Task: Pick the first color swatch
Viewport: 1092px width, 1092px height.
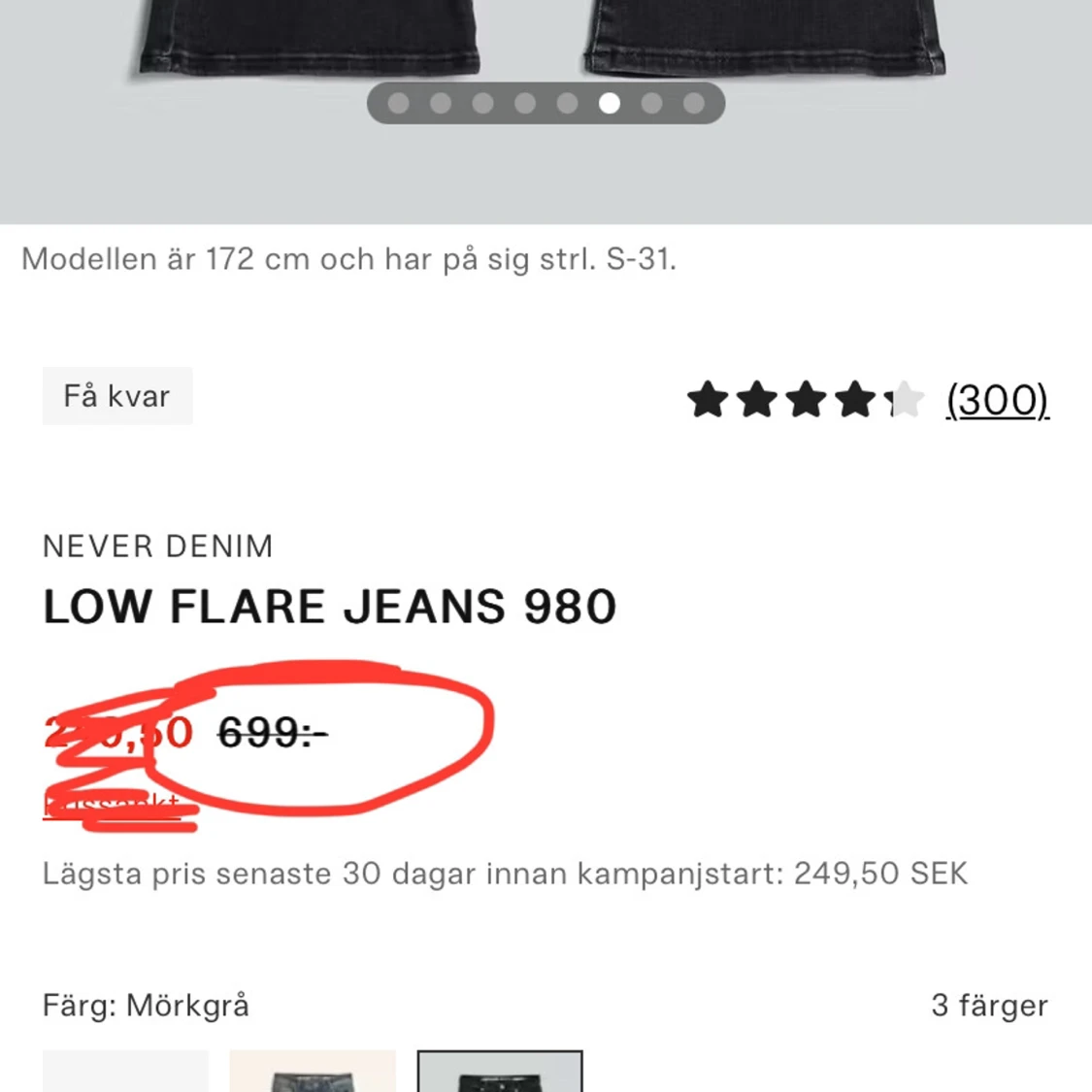Action: (125, 1072)
